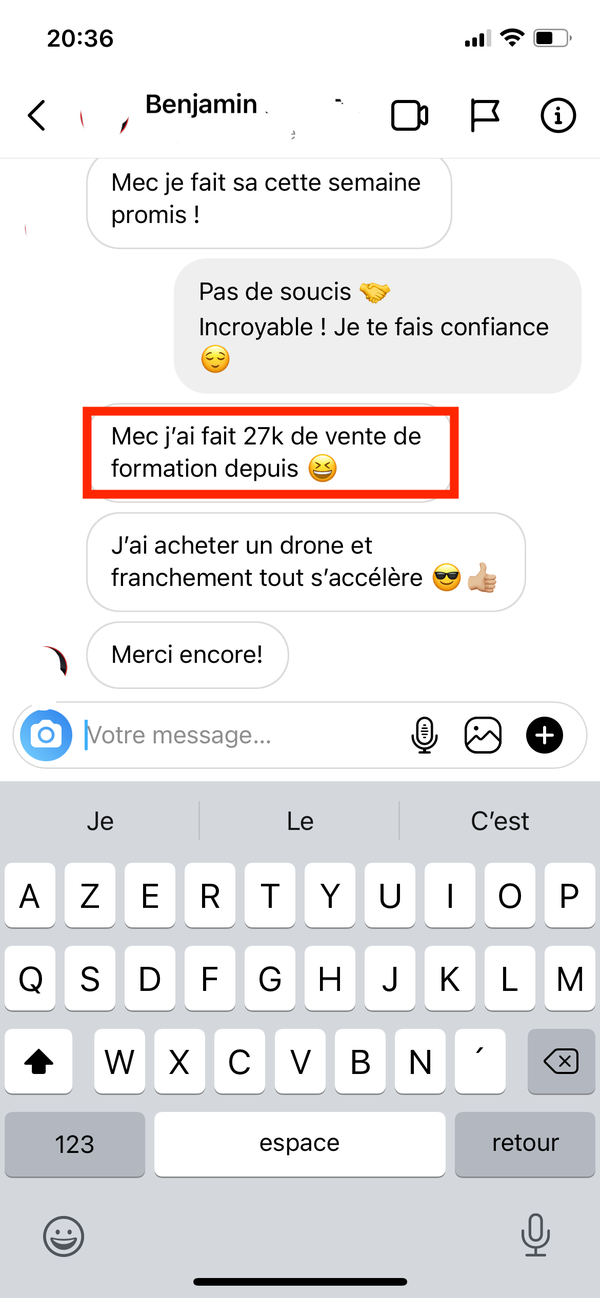The width and height of the screenshot is (600, 1298).
Task: Hit the retour key on keyboard
Action: [x=525, y=1143]
